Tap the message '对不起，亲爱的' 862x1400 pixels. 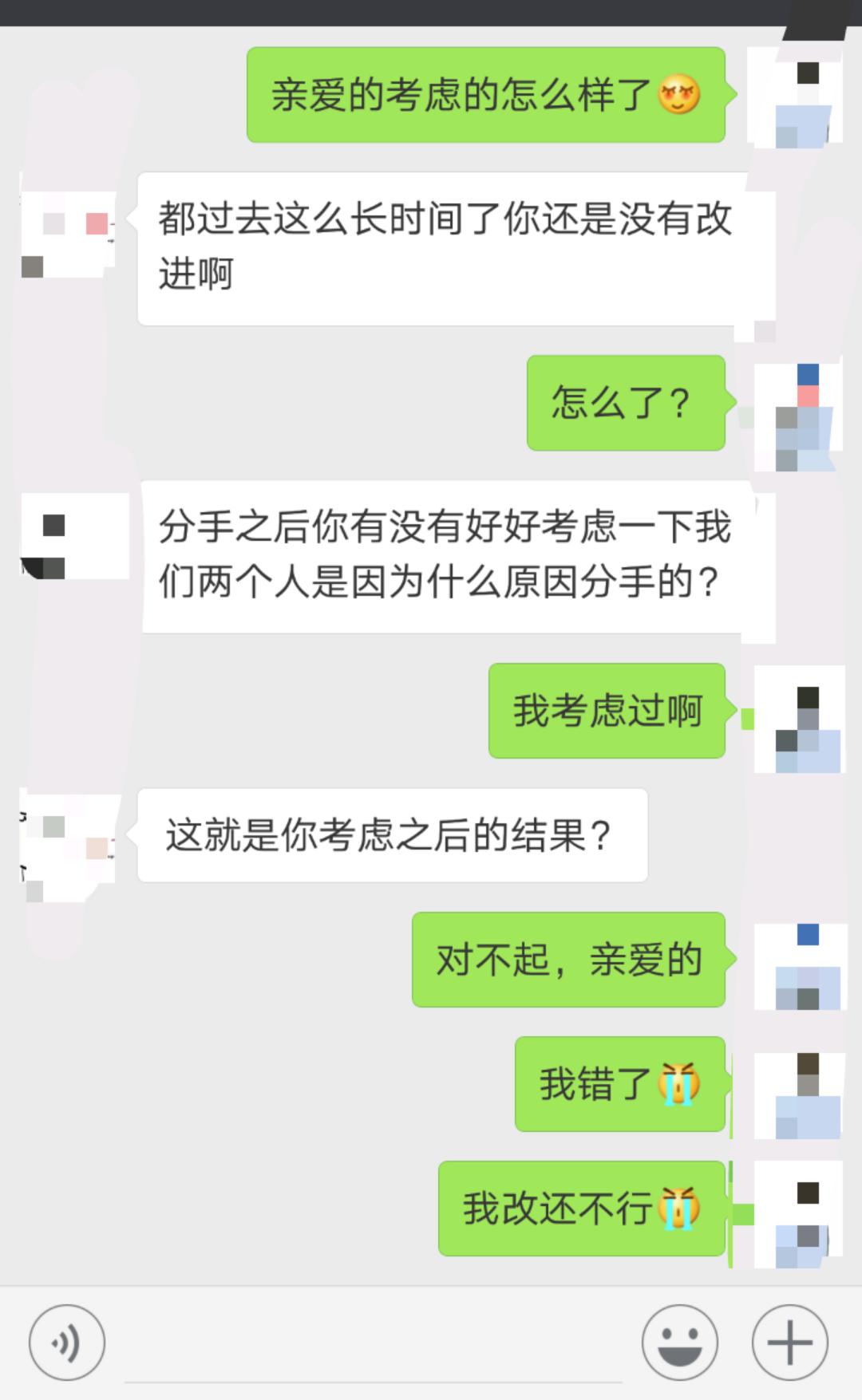(x=567, y=960)
